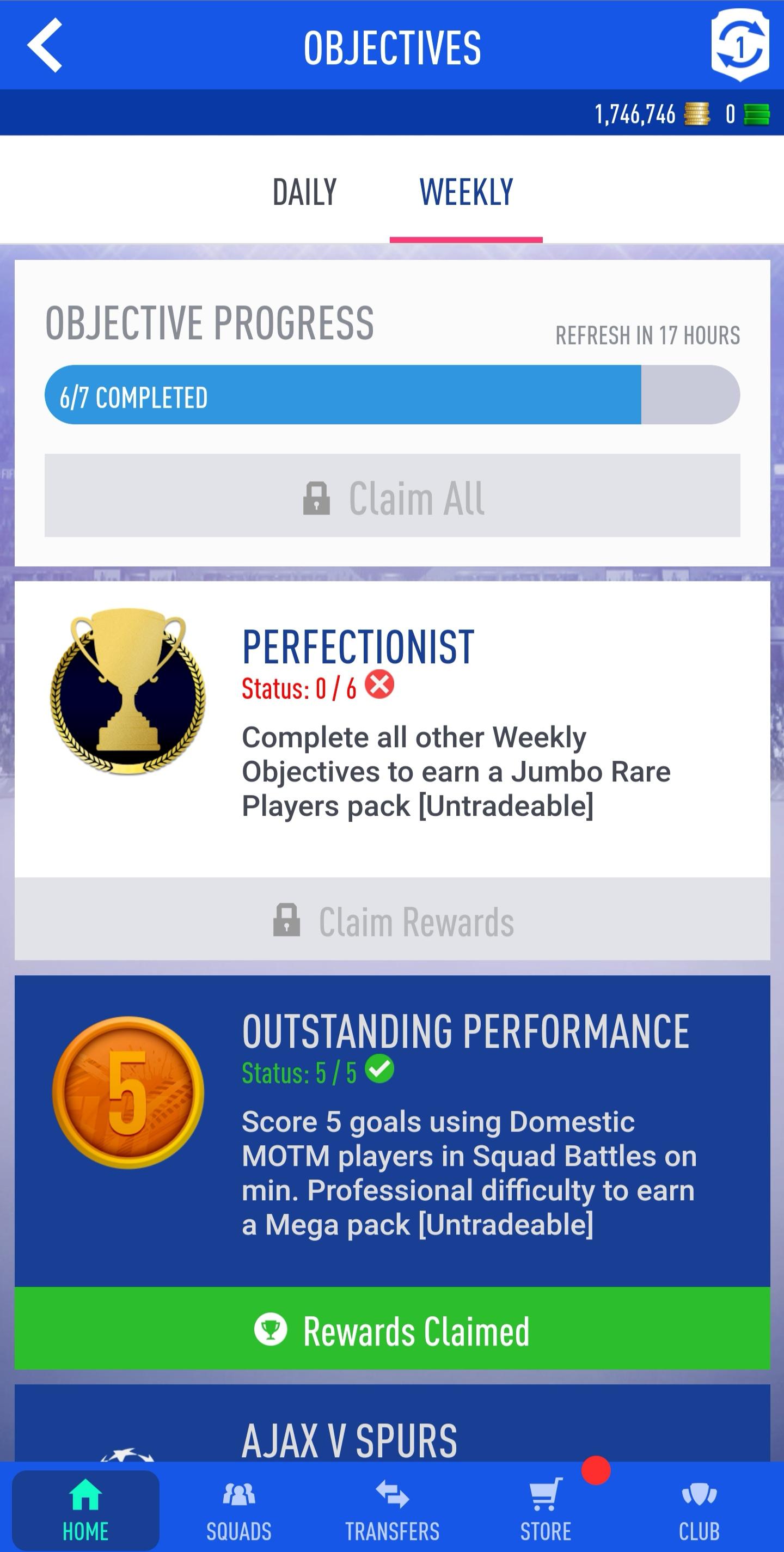The height and width of the screenshot is (1552, 784).
Task: Tap Rewards Claimed under Outstanding Performance
Action: tap(392, 1330)
